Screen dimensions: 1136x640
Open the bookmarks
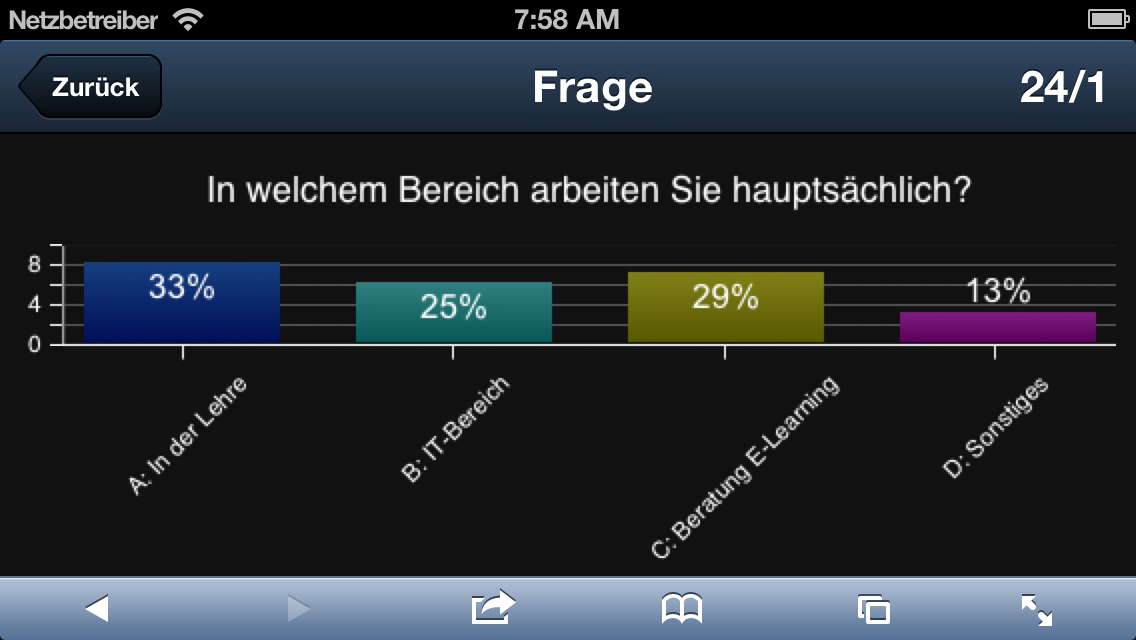click(682, 608)
